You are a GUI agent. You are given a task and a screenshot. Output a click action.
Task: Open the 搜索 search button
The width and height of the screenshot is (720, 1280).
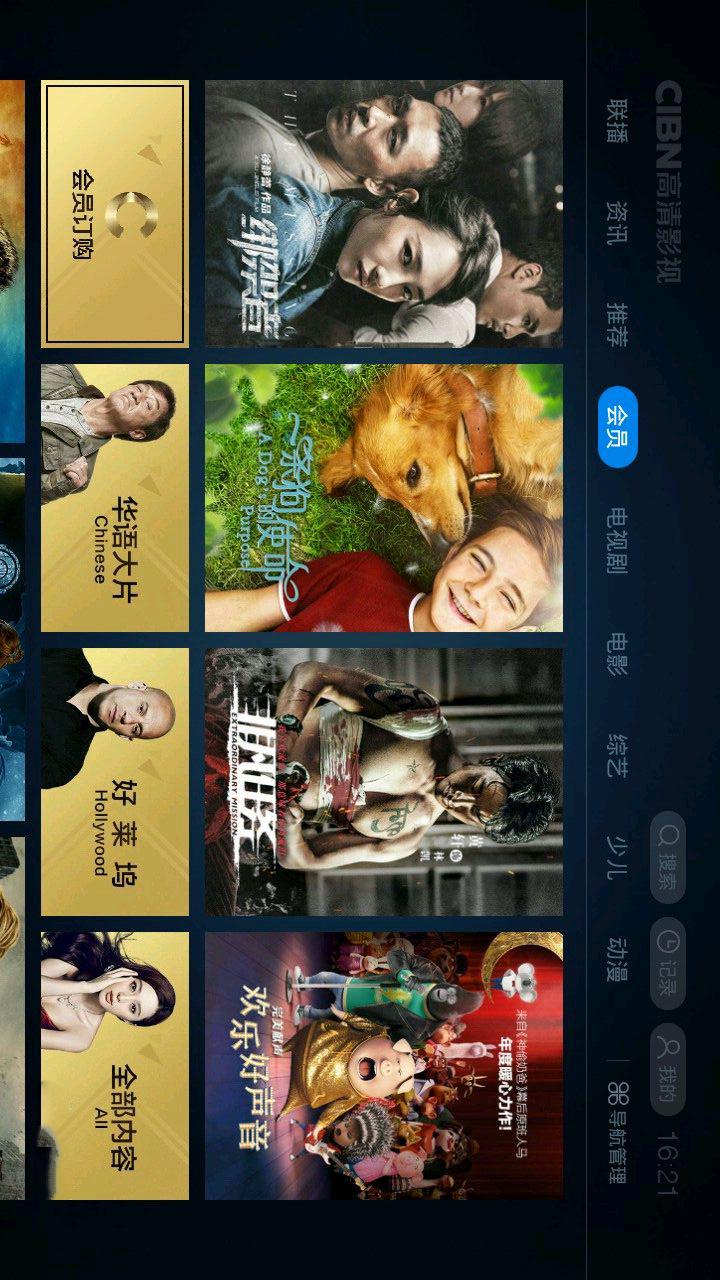click(668, 850)
